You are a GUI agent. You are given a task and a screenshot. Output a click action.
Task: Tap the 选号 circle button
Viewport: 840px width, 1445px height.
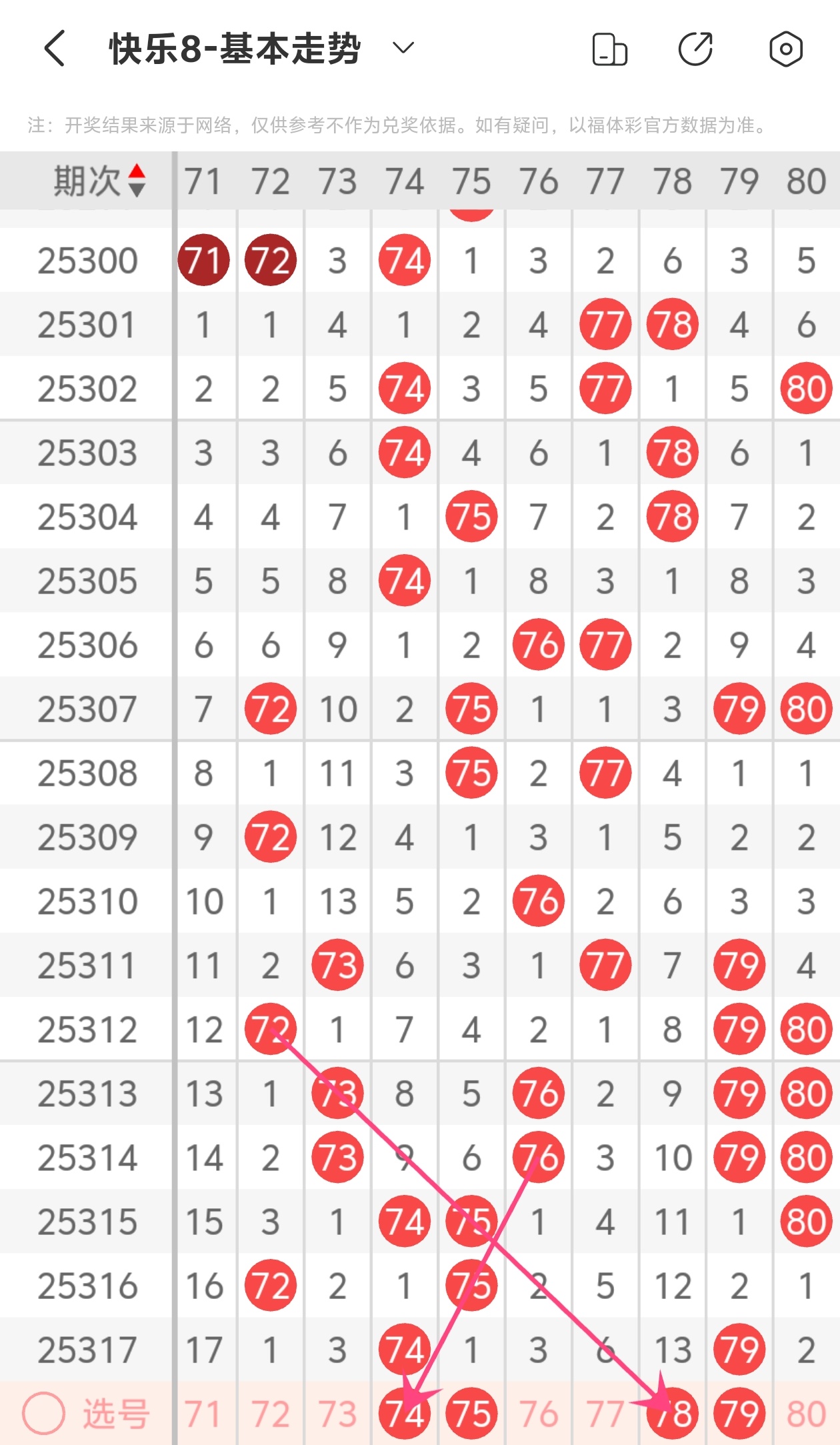tap(43, 1413)
